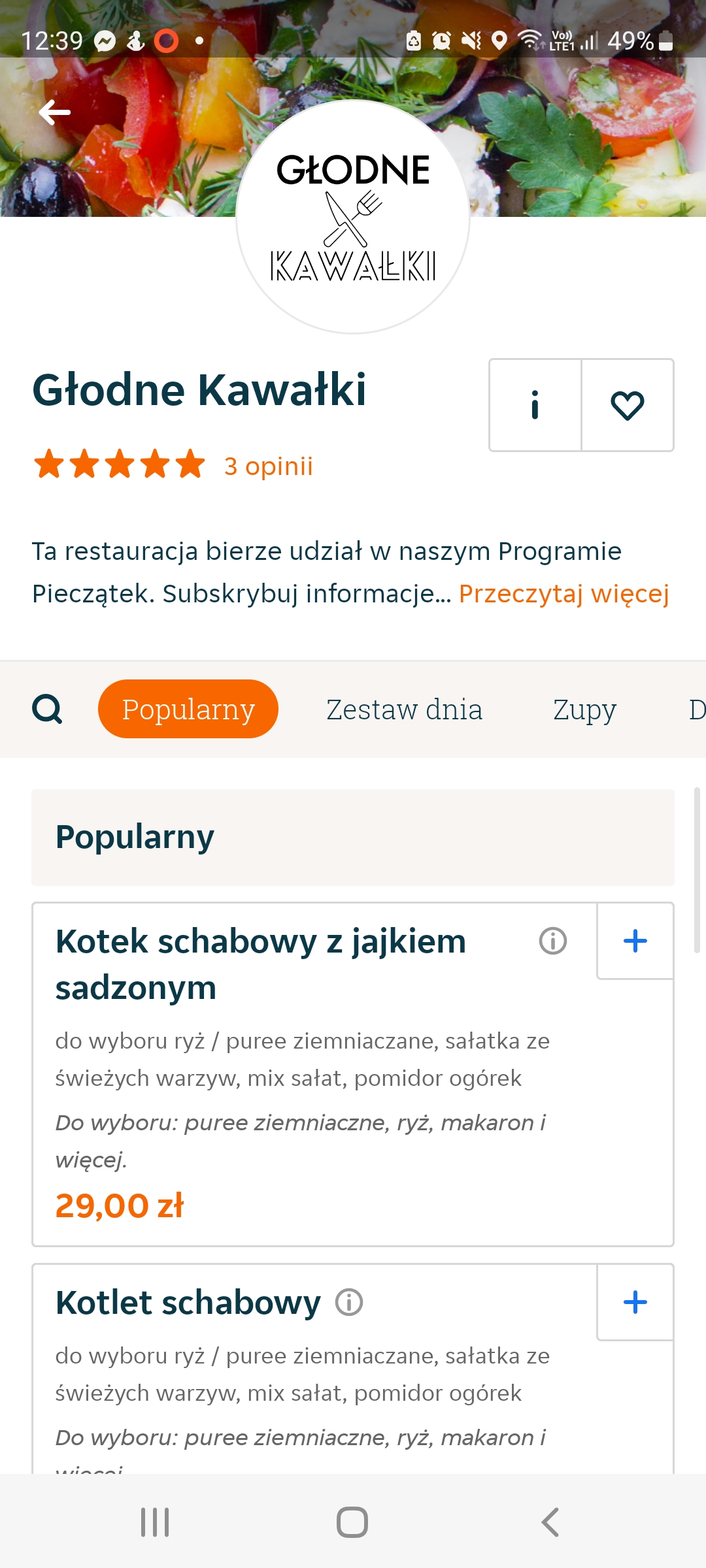
Task: Select the Popularny category chip
Action: click(x=188, y=709)
